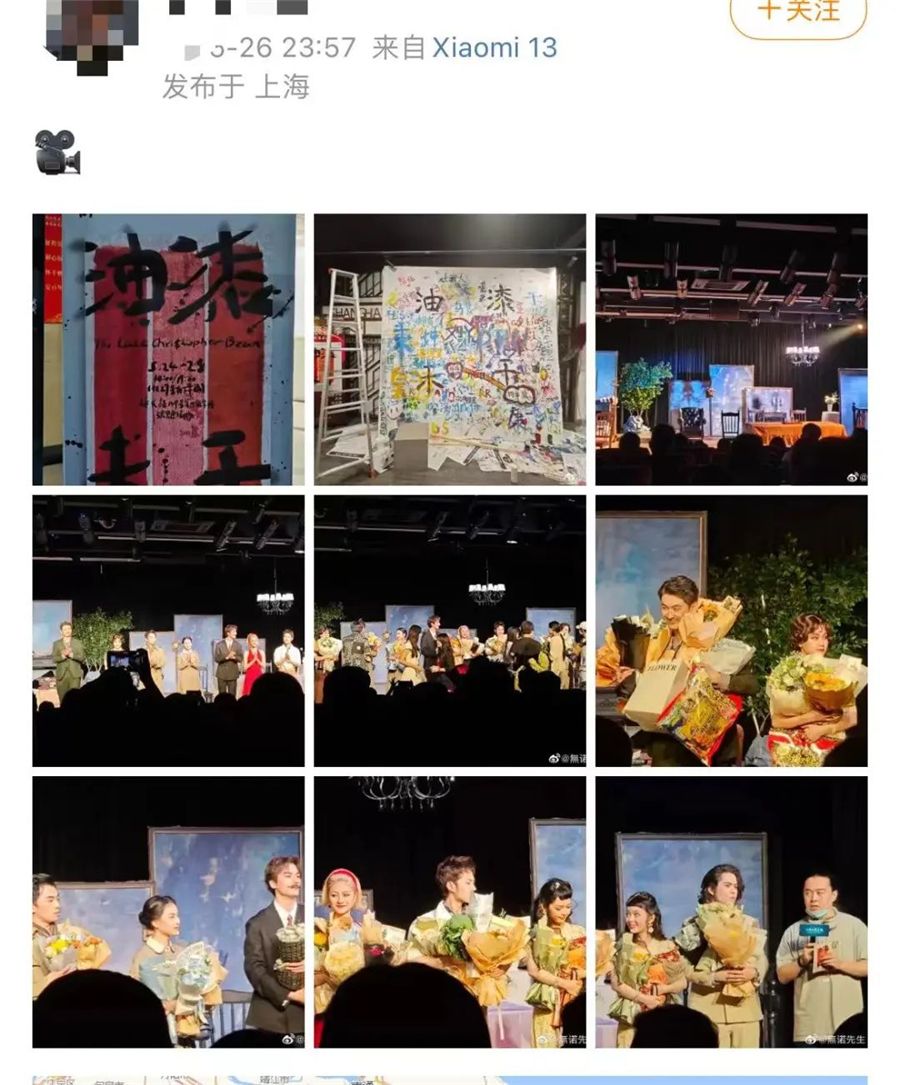View photo of man in suit holding basket
Viewport: 900px width, 1085px height.
pos(168,912)
